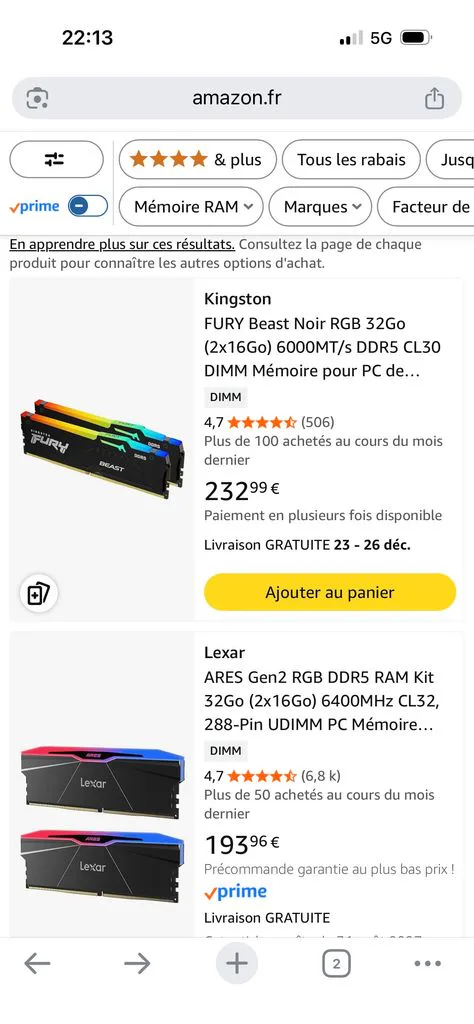Add the Kingston FURY Beast to the cart
Image resolution: width=474 pixels, height=1024 pixels.
[330, 592]
